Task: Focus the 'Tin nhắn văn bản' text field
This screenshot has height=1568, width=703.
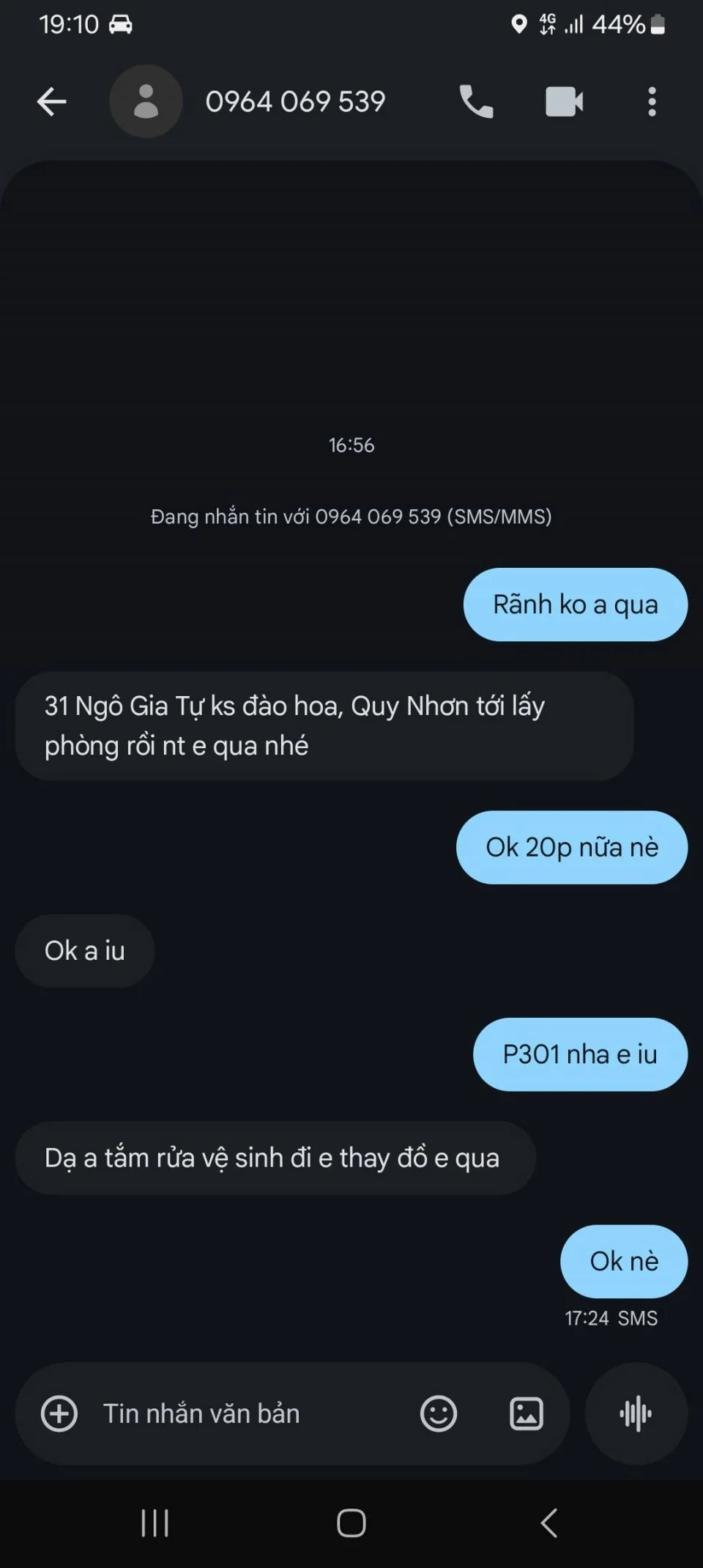Action: click(x=242, y=1413)
